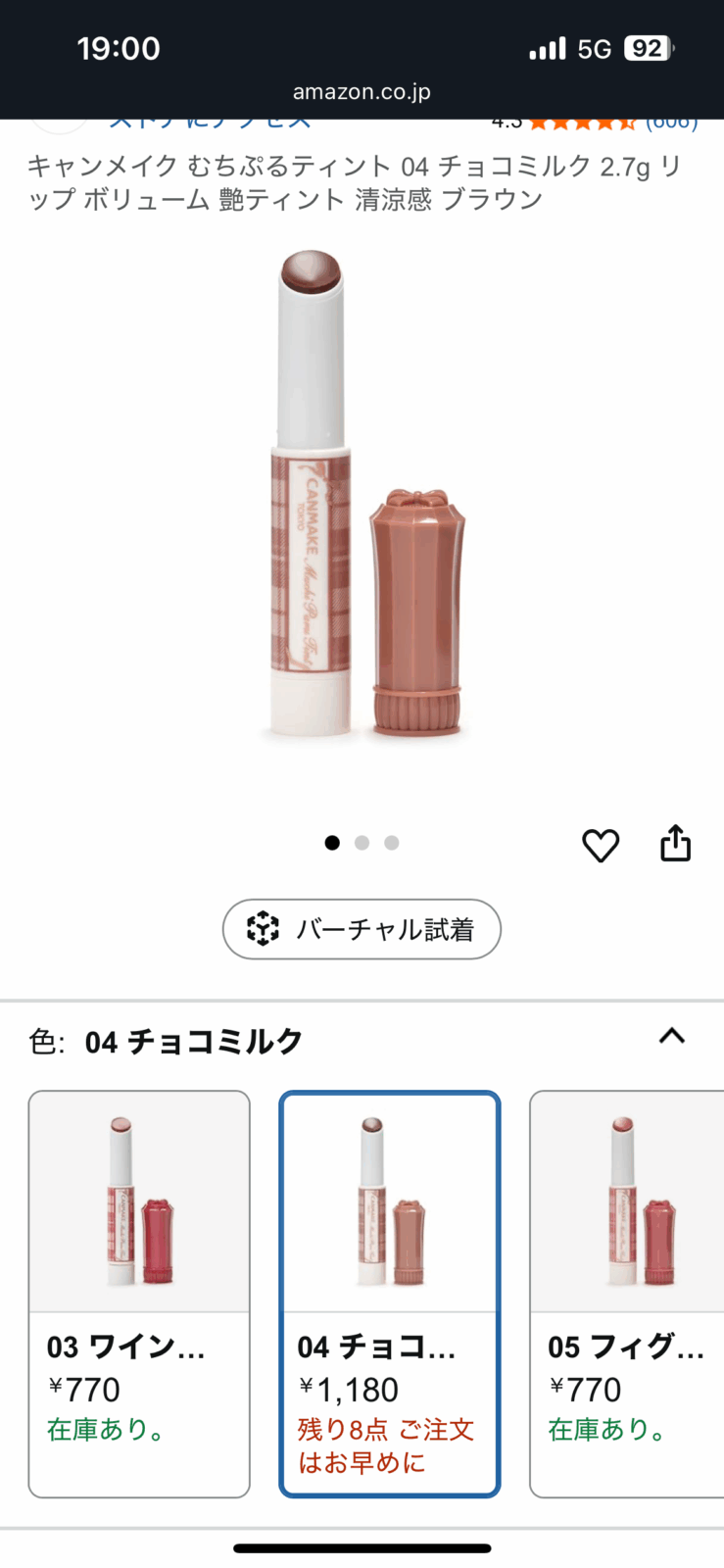
Task: Open バーチャル試着 virtual try-on
Action: [362, 929]
